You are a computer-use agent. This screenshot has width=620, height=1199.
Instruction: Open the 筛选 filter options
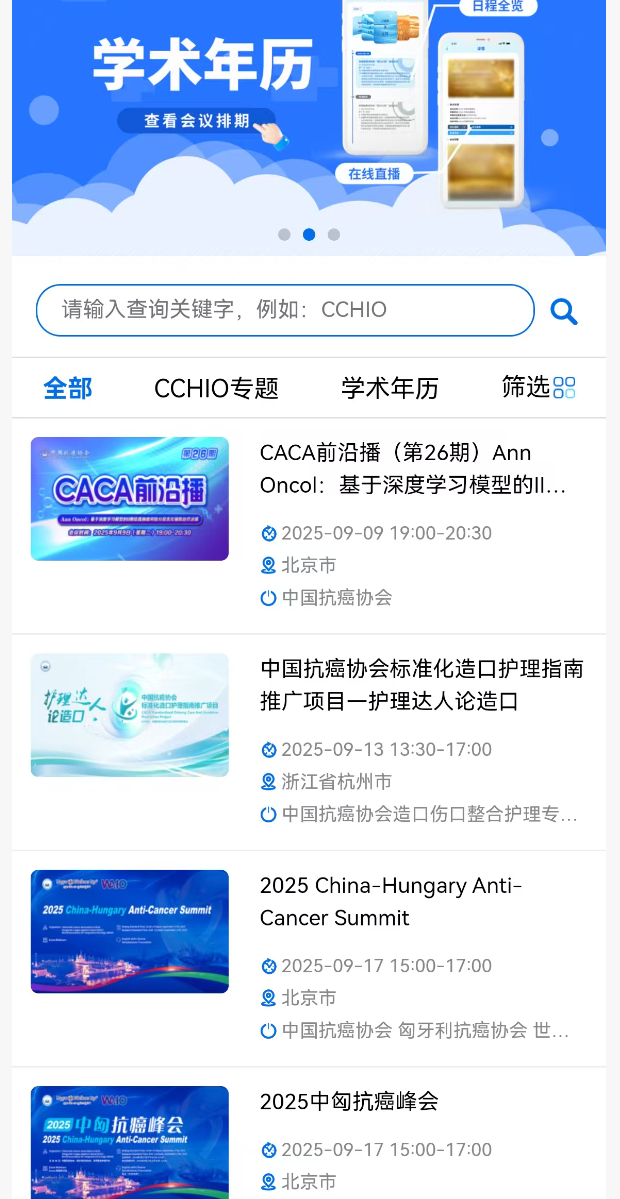coord(538,387)
